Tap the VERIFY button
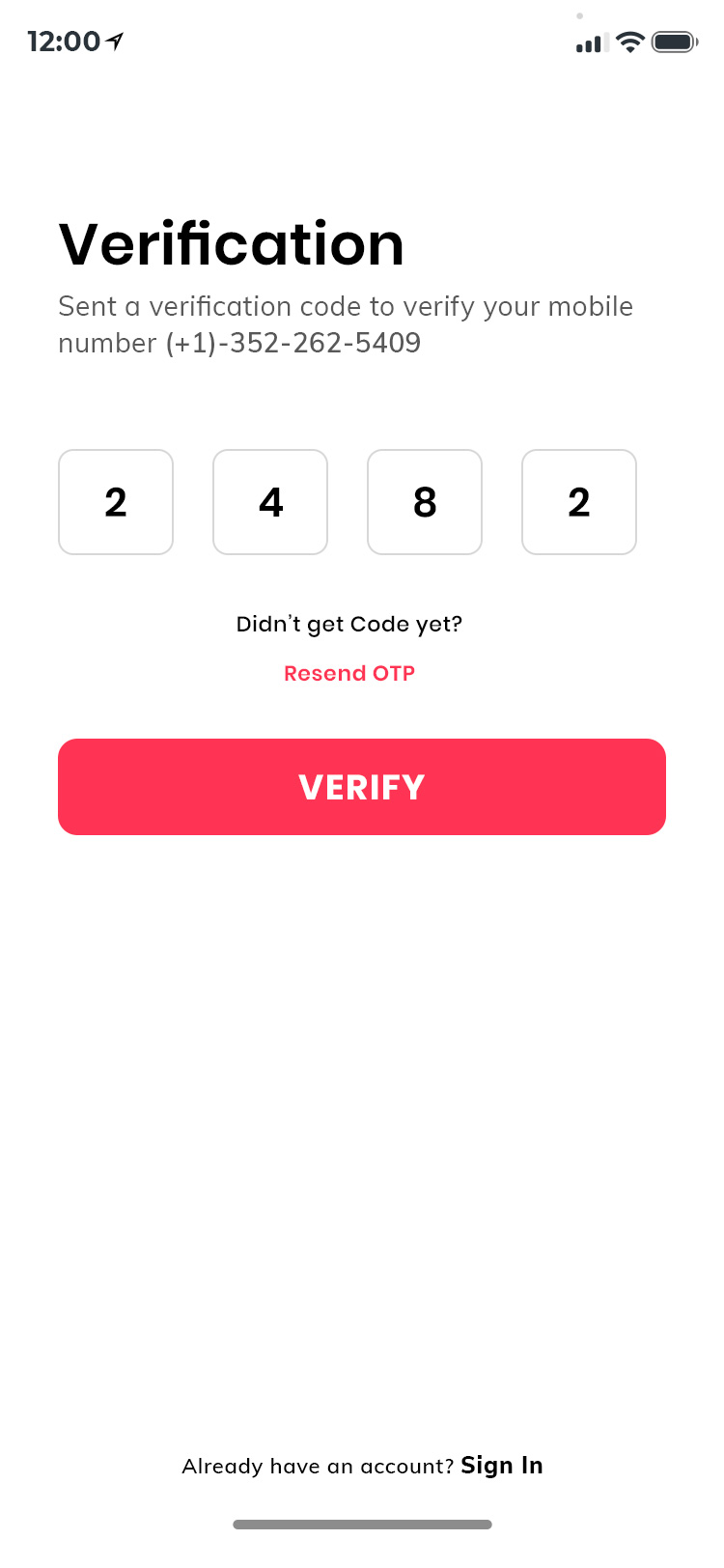724x1568 pixels. tap(362, 787)
